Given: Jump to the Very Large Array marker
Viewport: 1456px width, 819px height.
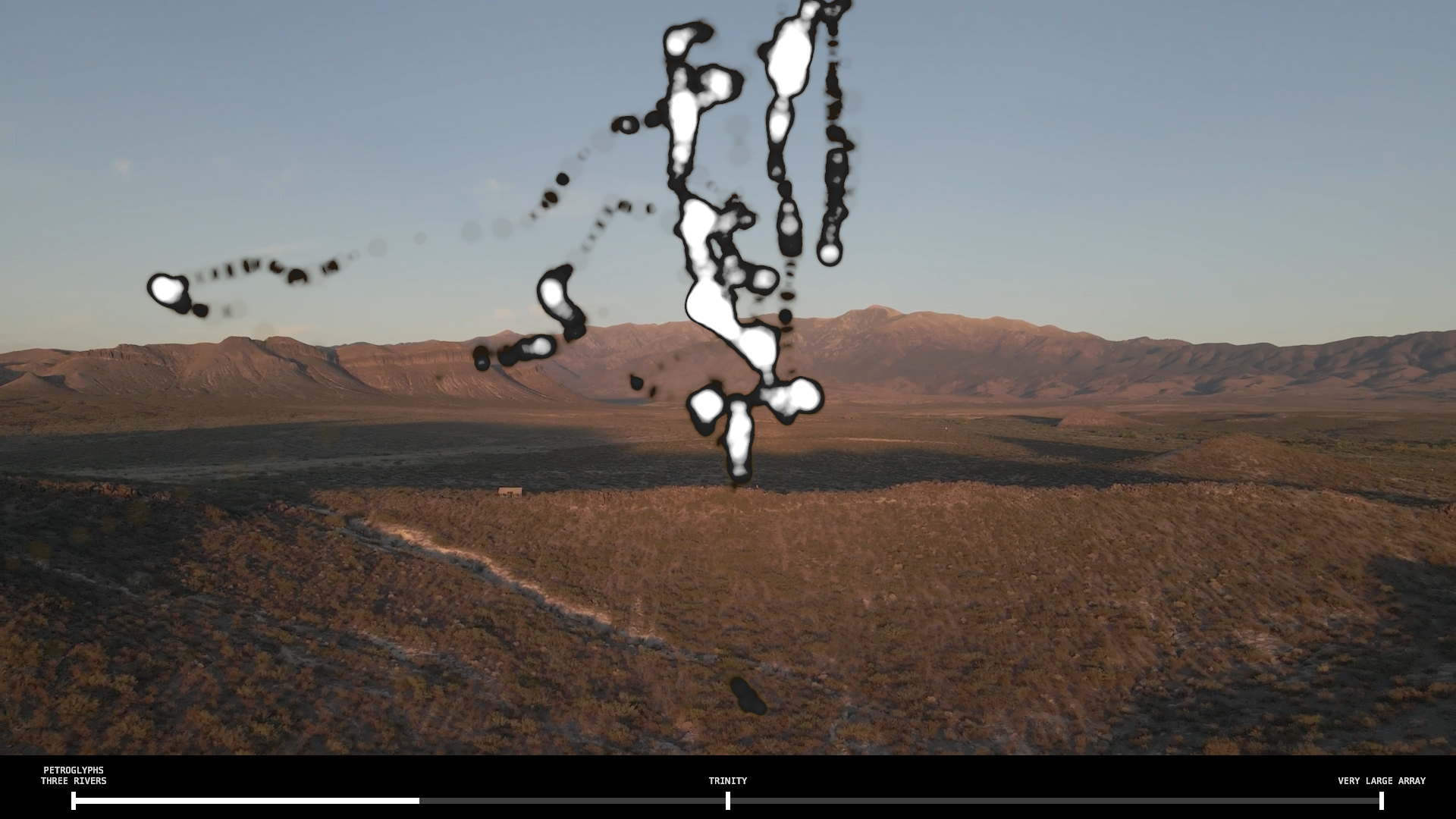Looking at the screenshot, I should pyautogui.click(x=1381, y=800).
